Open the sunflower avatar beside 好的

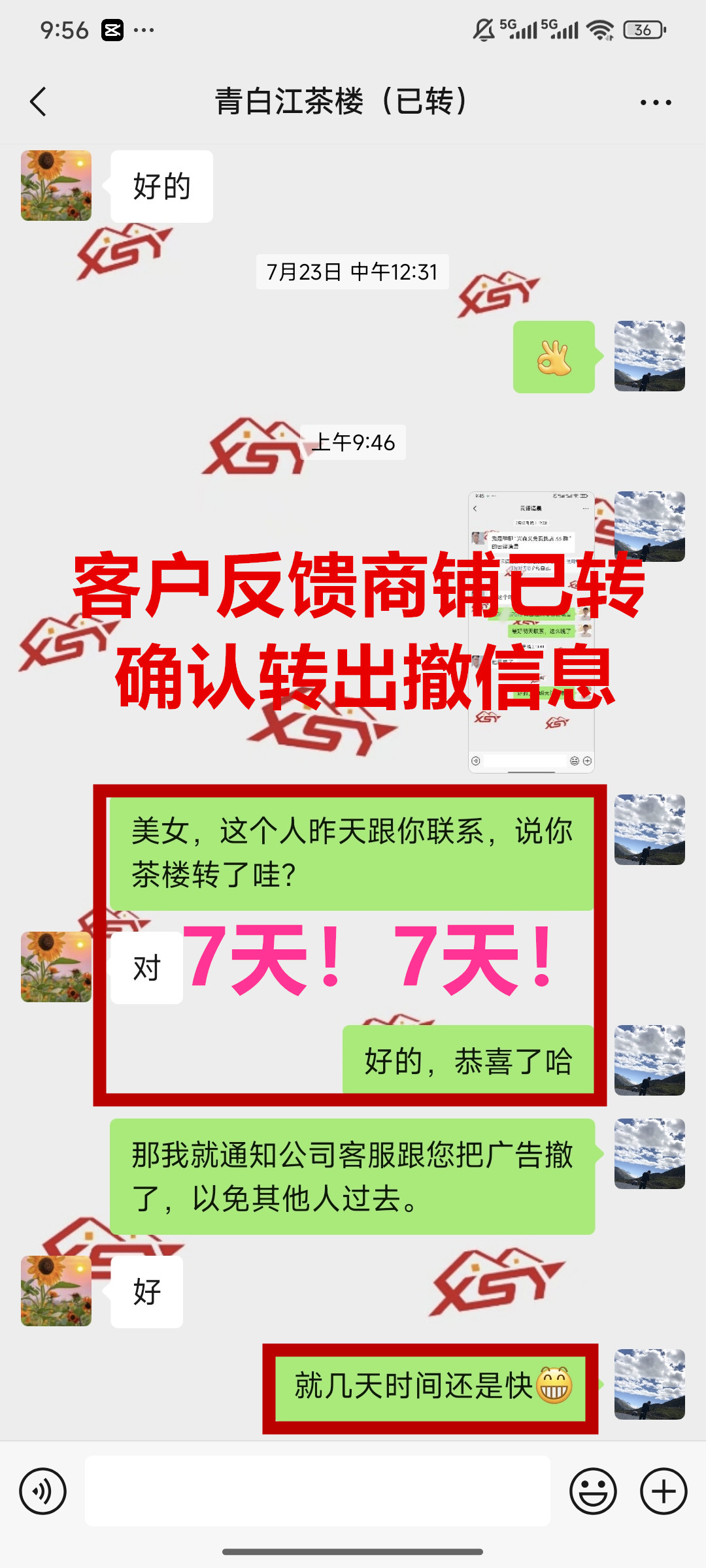click(x=56, y=186)
